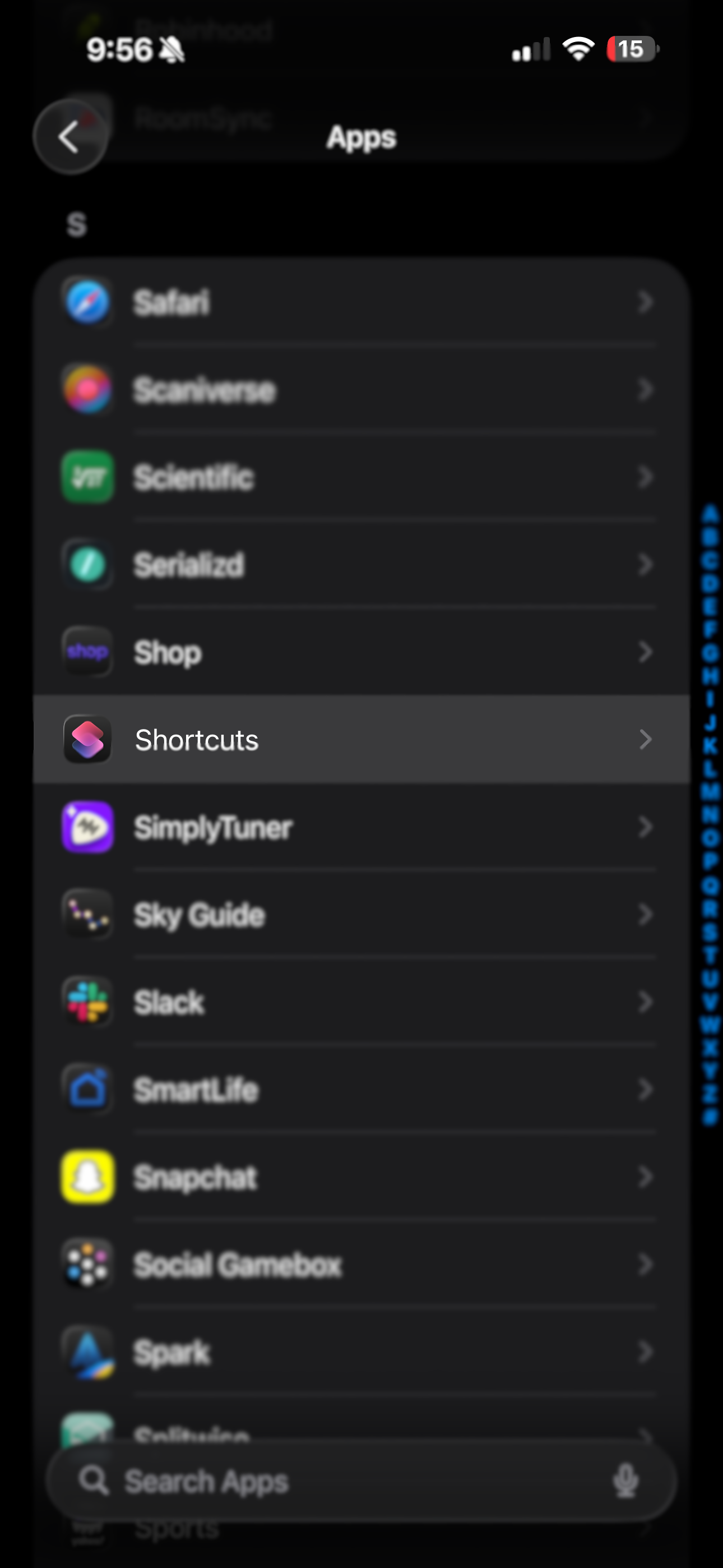Viewport: 723px width, 1568px height.
Task: Open the Snapchat app icon
Action: [x=87, y=1177]
